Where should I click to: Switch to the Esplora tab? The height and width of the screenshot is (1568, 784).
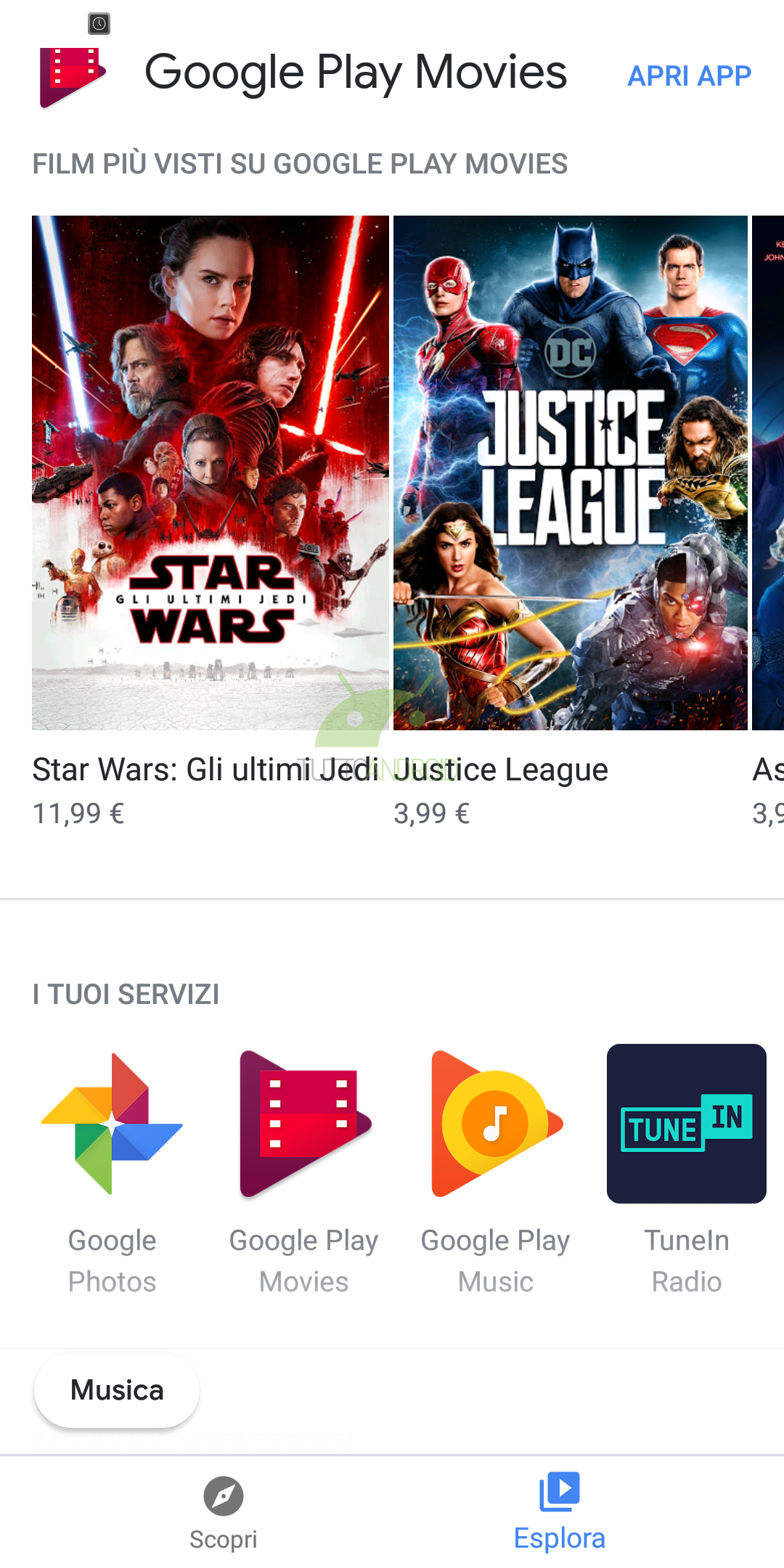point(560,1513)
